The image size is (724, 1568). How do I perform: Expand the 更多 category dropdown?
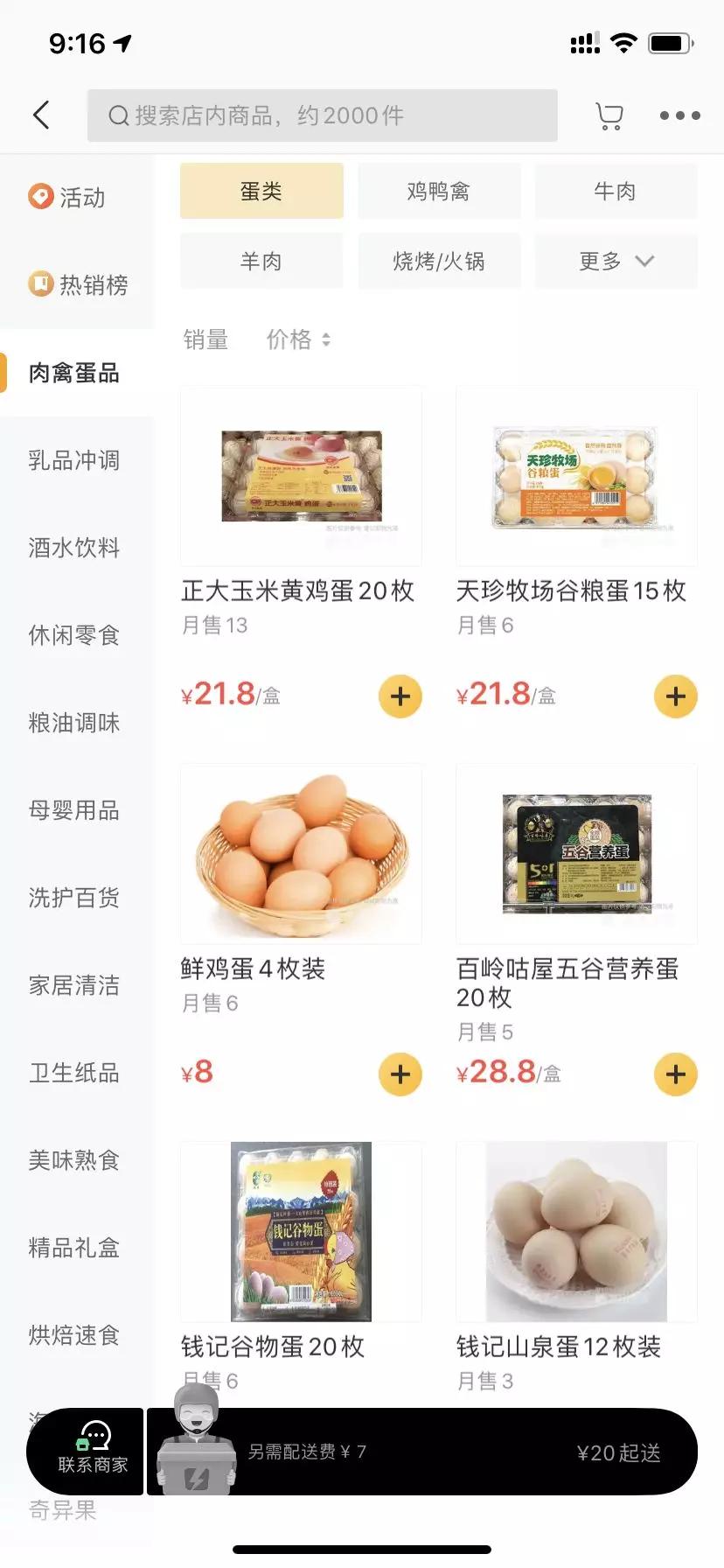616,261
